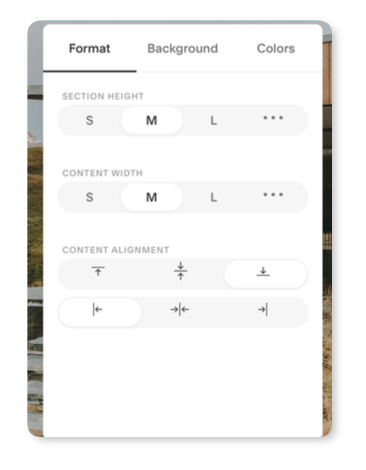Image resolution: width=366 pixels, height=470 pixels.
Task: Align content to vertical middle
Action: pyautogui.click(x=180, y=271)
